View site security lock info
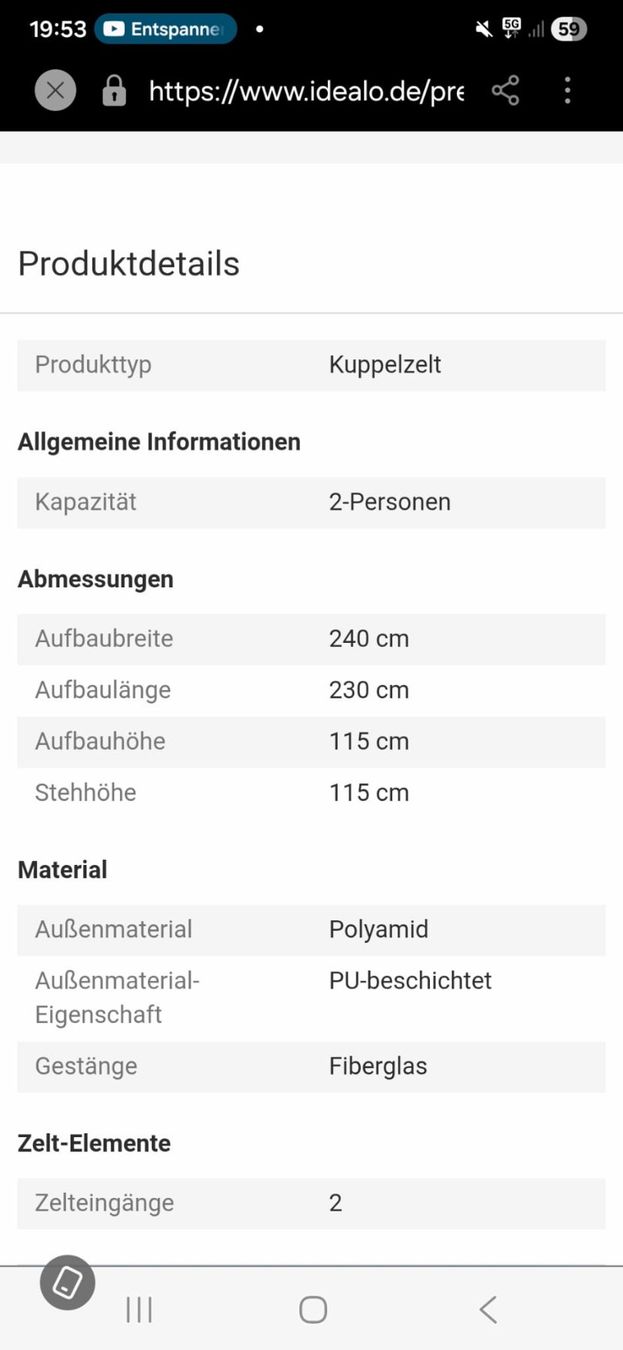The height and width of the screenshot is (1350, 623). coord(114,91)
